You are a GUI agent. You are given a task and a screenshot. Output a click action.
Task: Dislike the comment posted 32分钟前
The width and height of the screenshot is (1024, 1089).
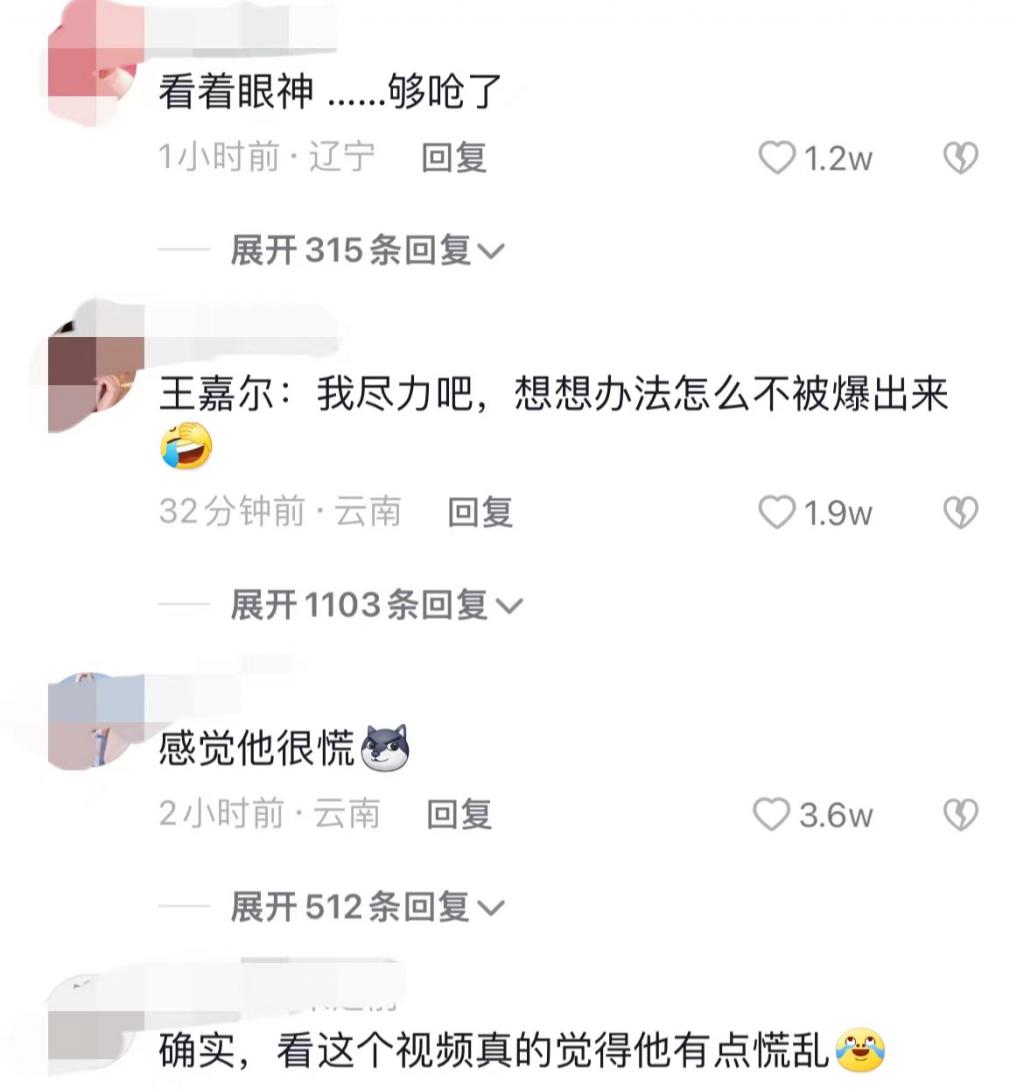point(961,513)
